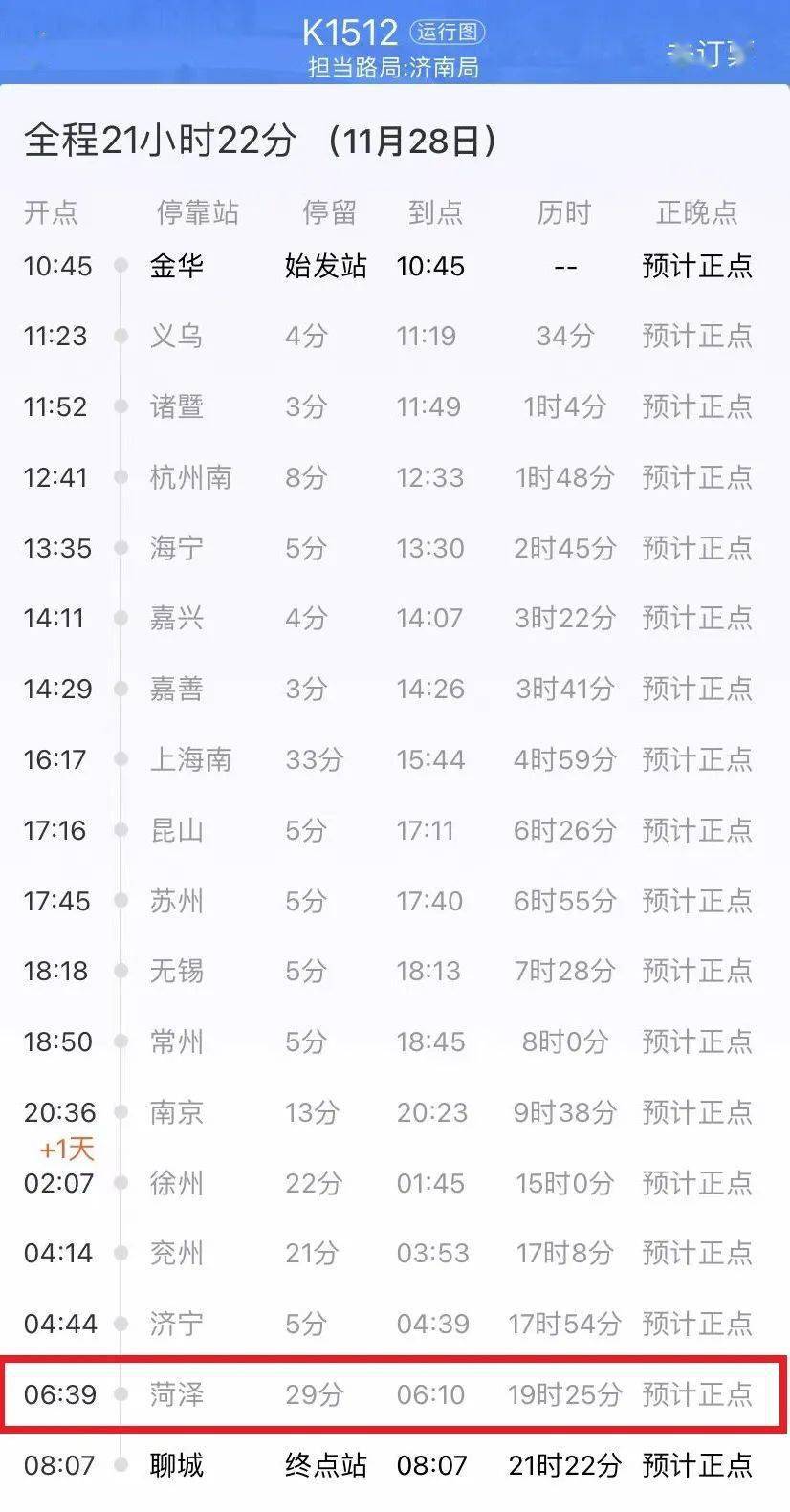Image resolution: width=790 pixels, height=1512 pixels.
Task: Tap the 预计正点 status for 聊城
Action: coord(695,1464)
